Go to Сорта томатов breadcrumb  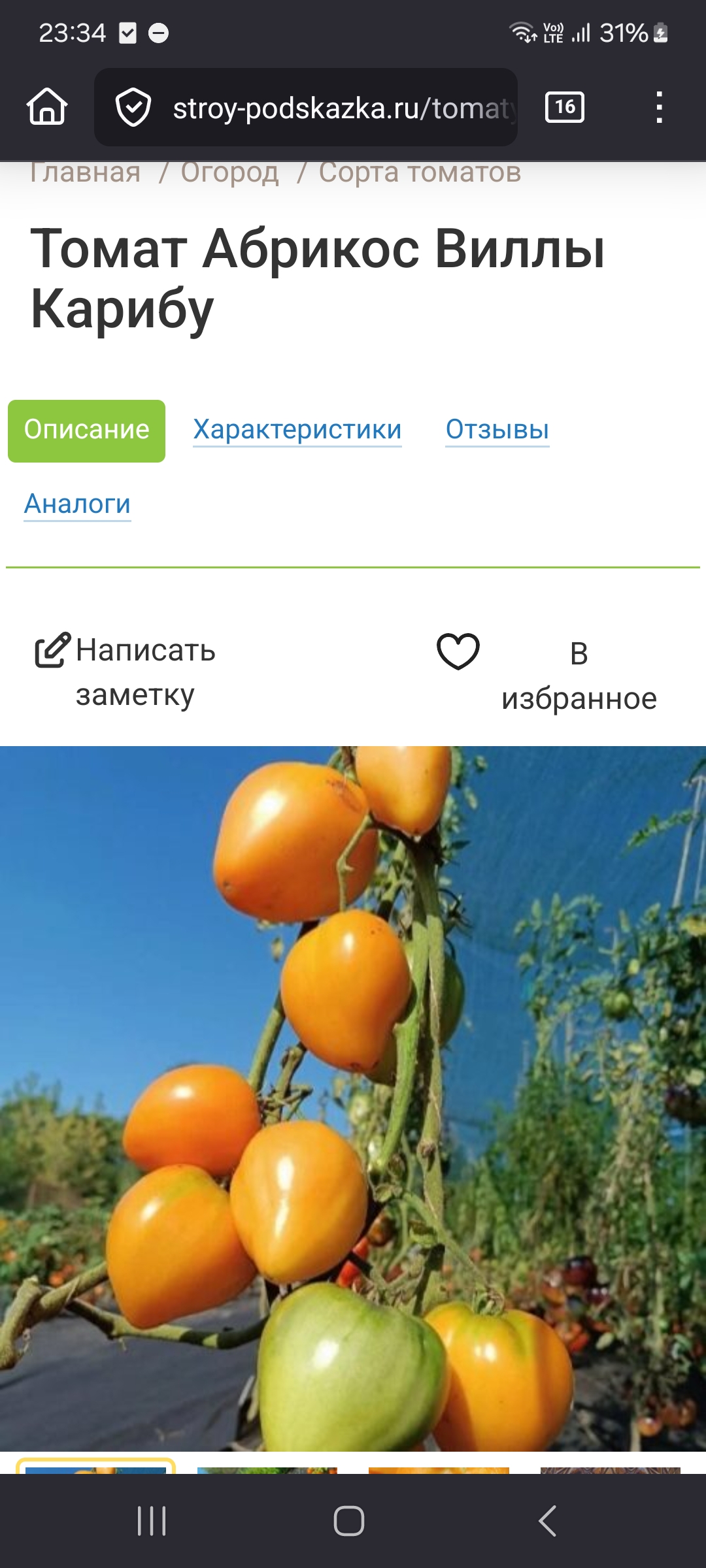[420, 174]
